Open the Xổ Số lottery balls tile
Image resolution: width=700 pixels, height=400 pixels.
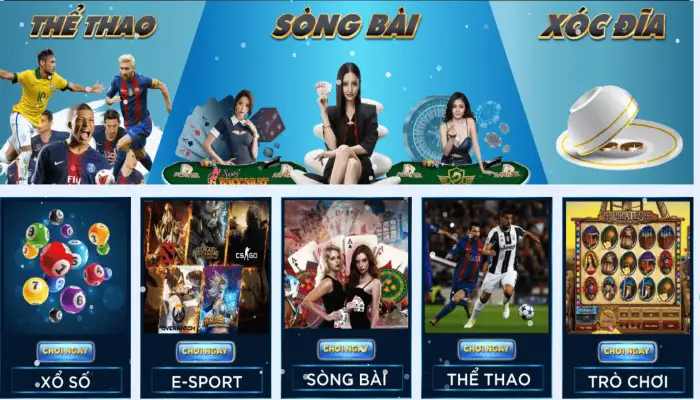pyautogui.click(x=66, y=265)
